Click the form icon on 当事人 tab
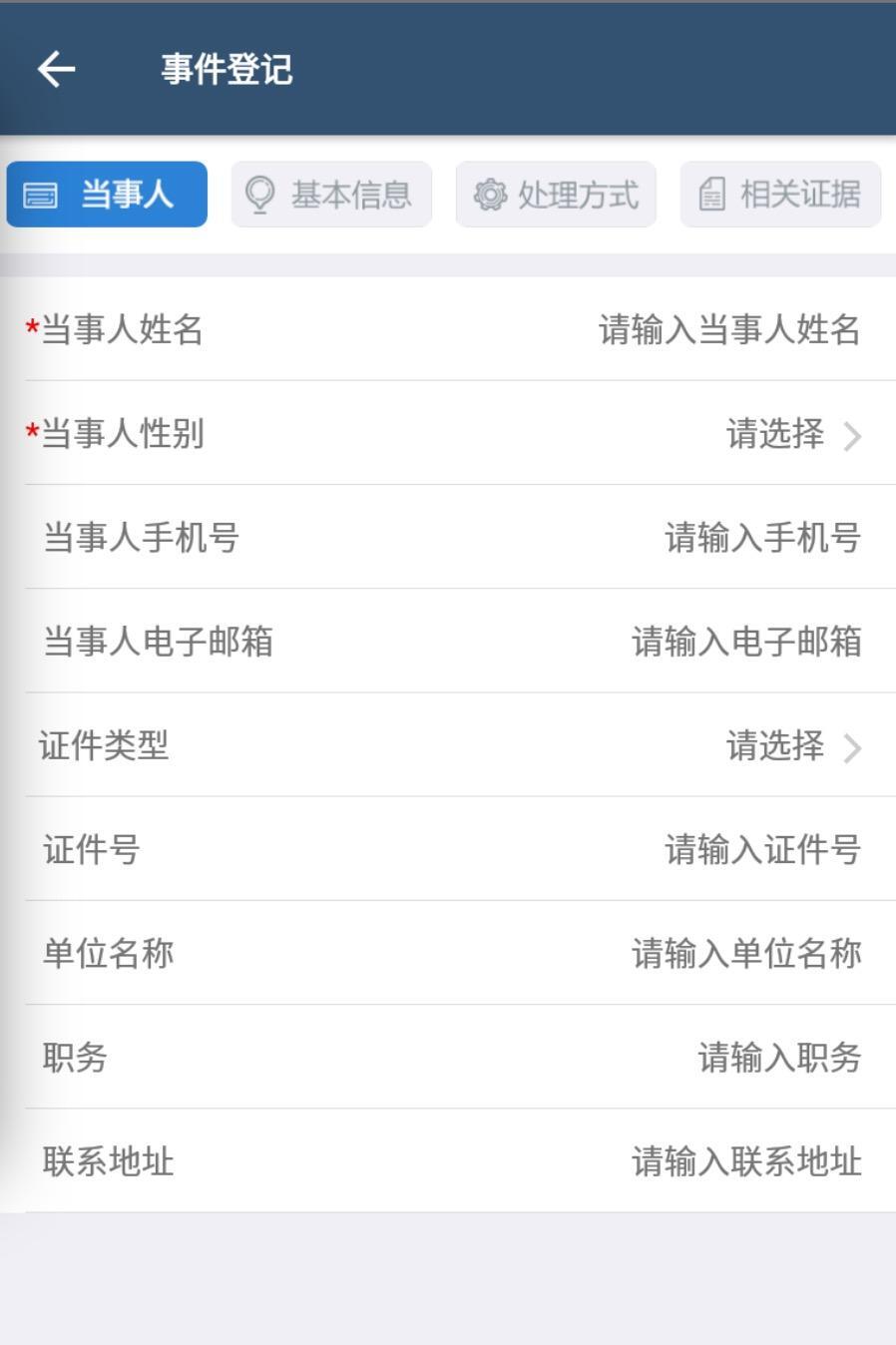 tap(44, 194)
